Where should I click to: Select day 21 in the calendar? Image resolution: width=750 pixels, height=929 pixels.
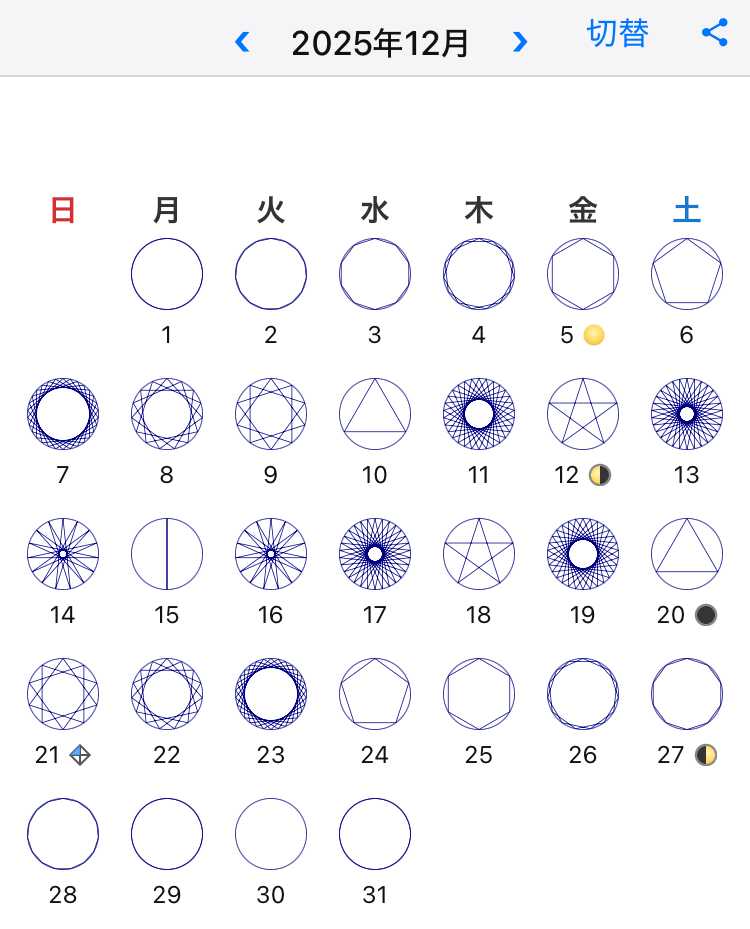click(63, 695)
